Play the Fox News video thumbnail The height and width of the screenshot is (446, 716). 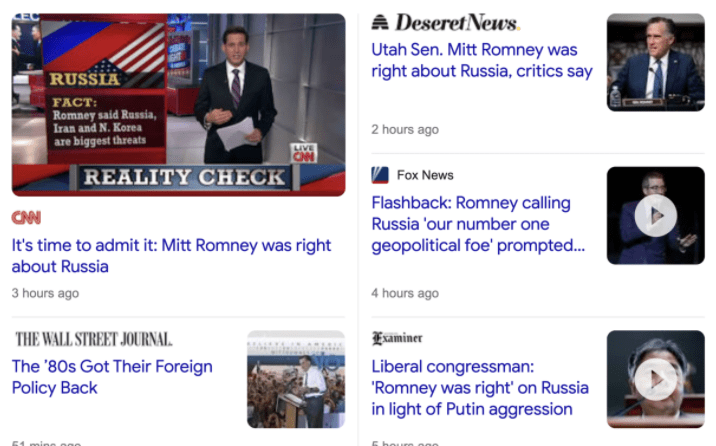click(x=655, y=215)
